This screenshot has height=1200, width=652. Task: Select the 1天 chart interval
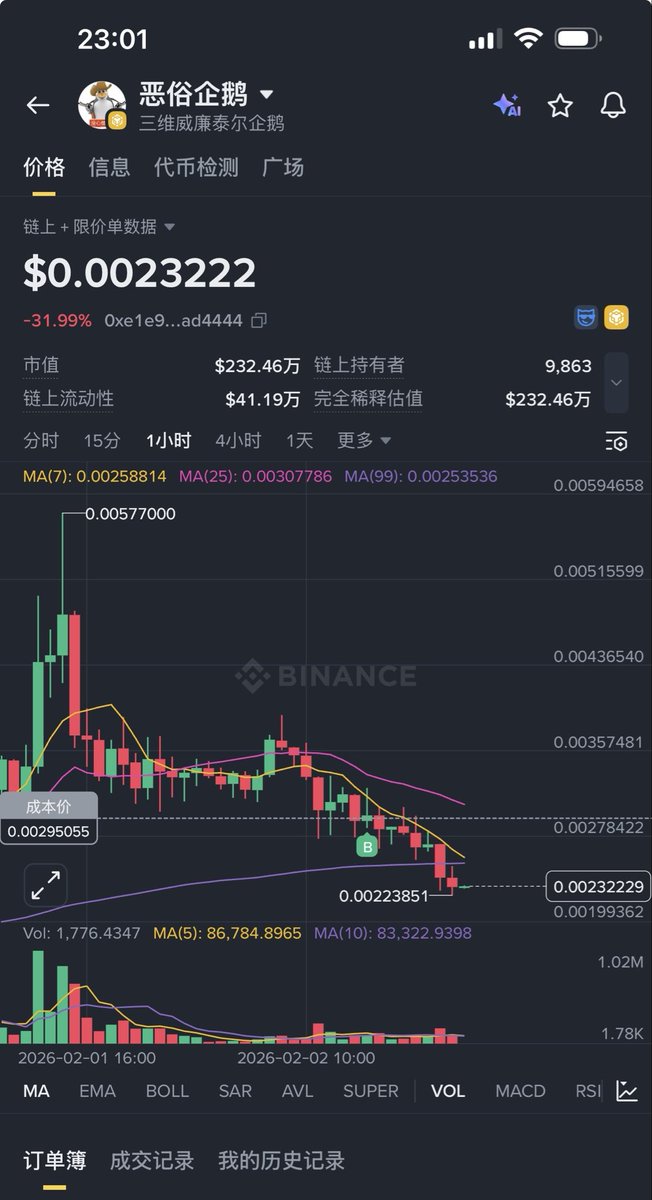pos(299,440)
